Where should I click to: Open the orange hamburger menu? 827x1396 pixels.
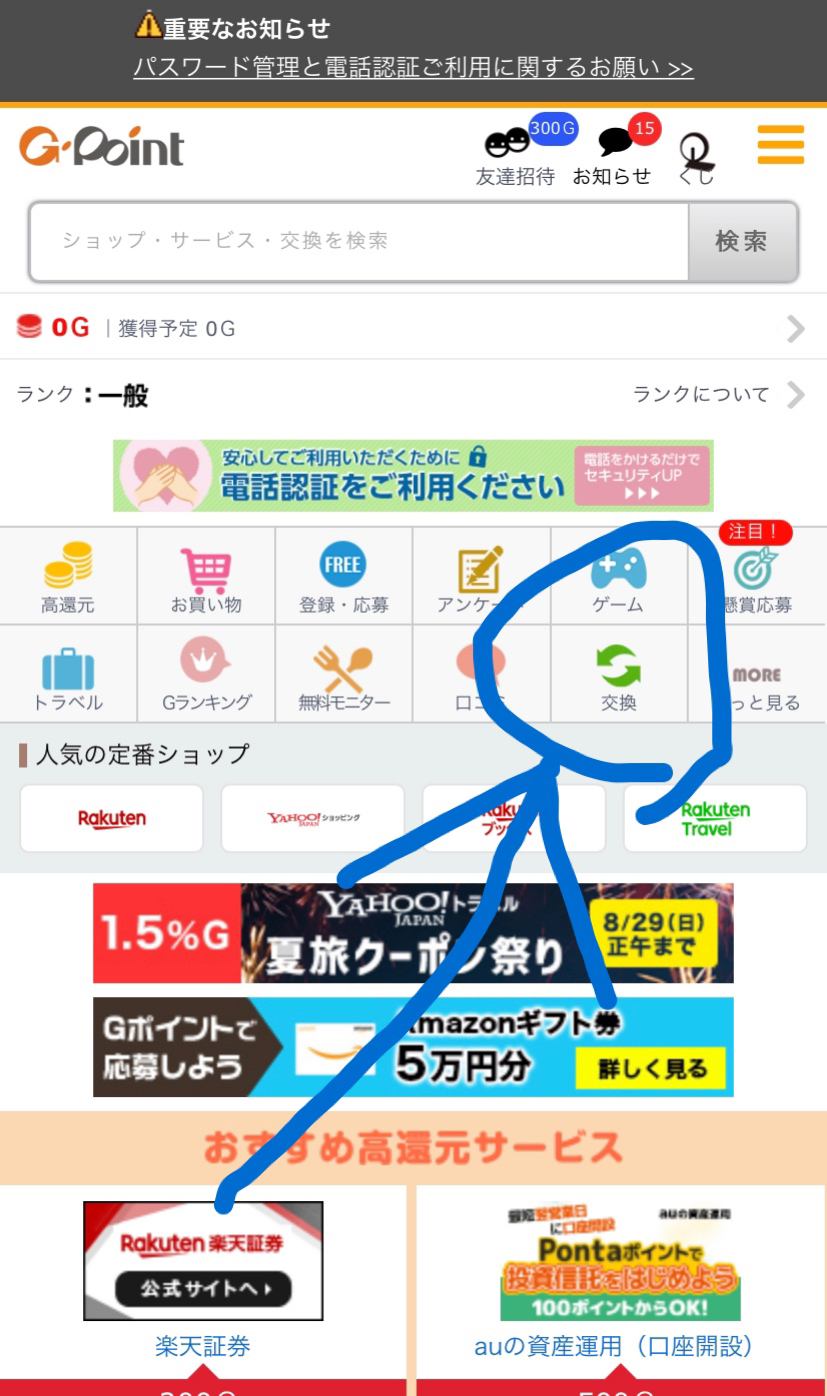tap(780, 145)
